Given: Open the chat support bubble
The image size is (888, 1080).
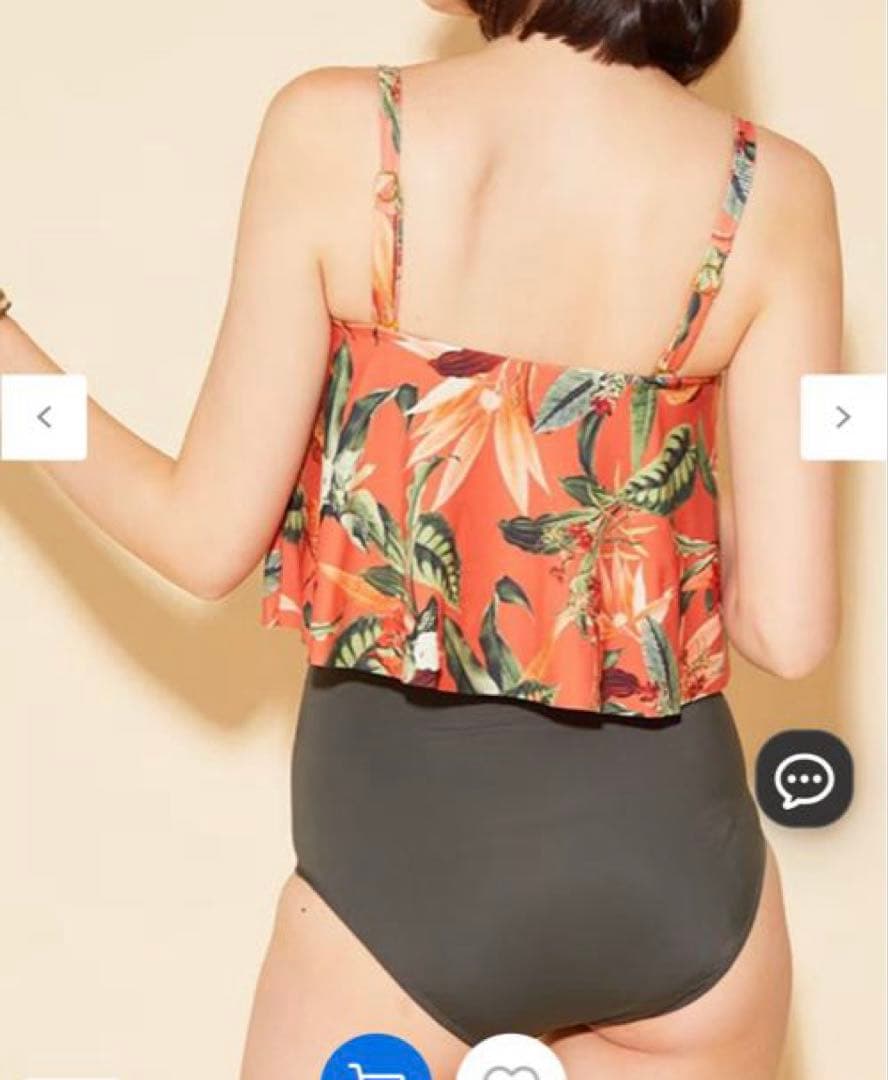Looking at the screenshot, I should [804, 778].
